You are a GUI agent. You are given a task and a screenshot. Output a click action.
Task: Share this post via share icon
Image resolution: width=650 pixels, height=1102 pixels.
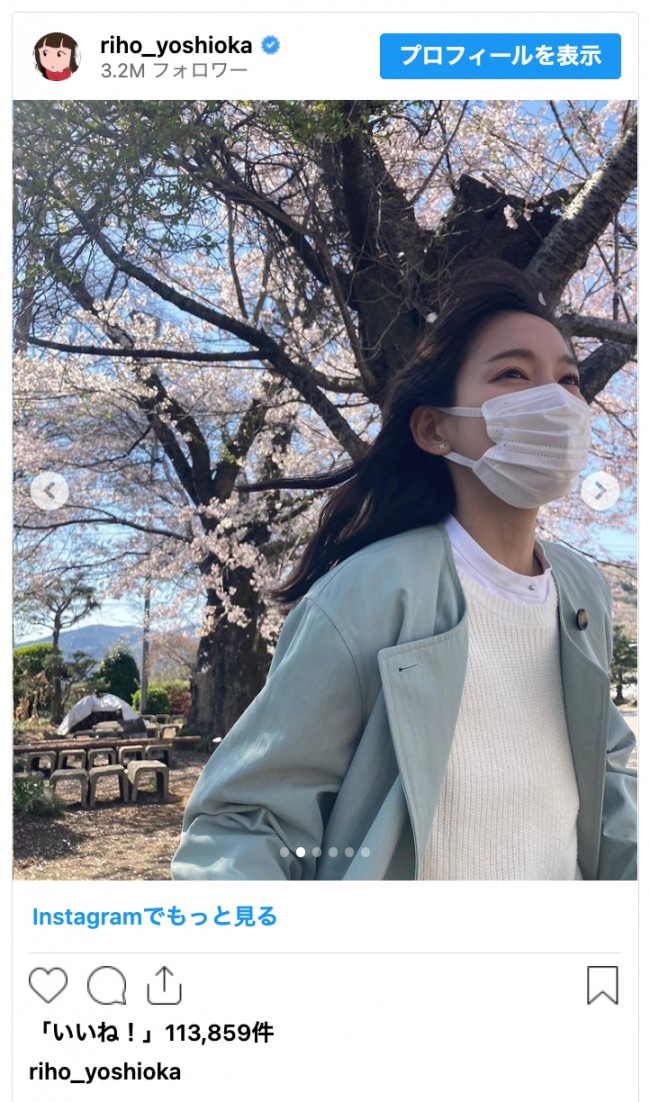tap(164, 986)
